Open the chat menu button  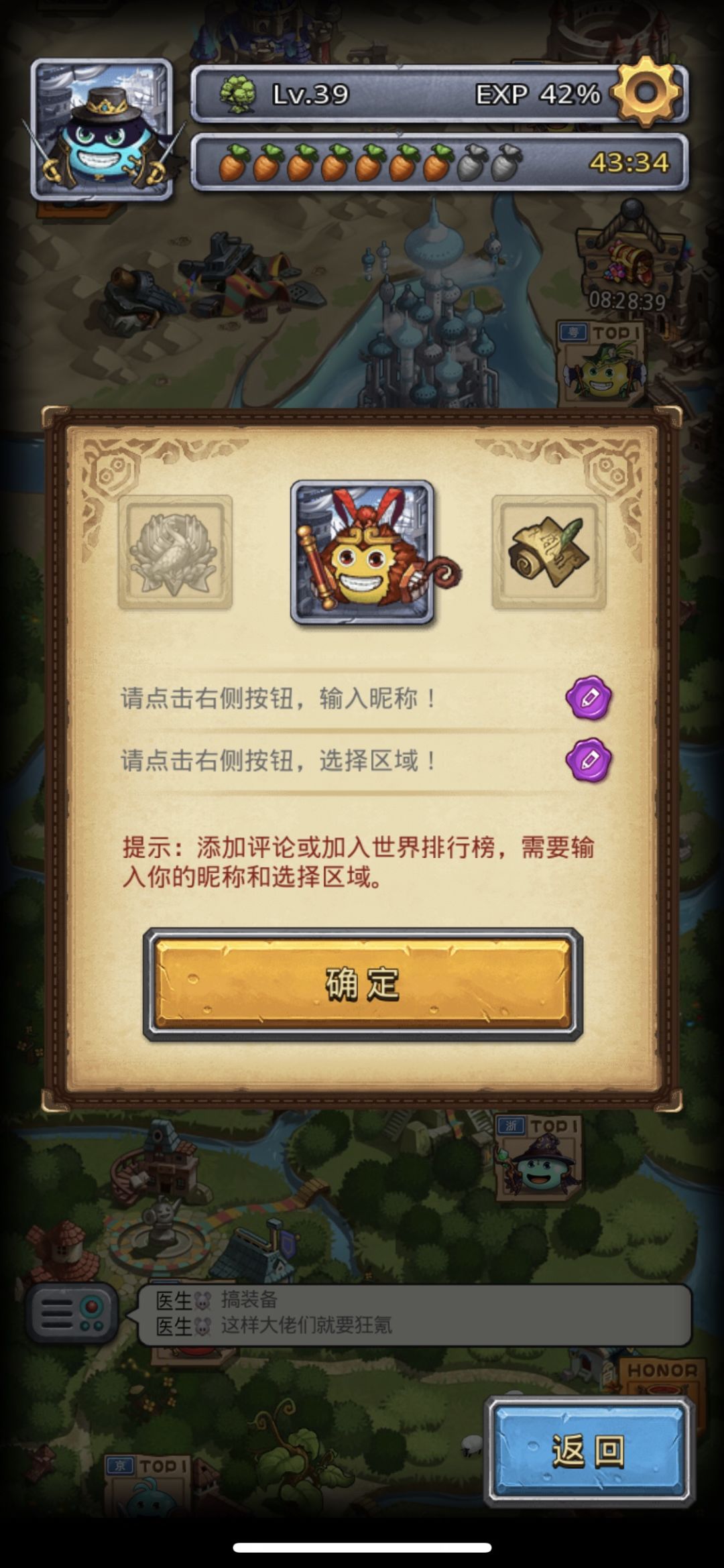click(x=73, y=1312)
